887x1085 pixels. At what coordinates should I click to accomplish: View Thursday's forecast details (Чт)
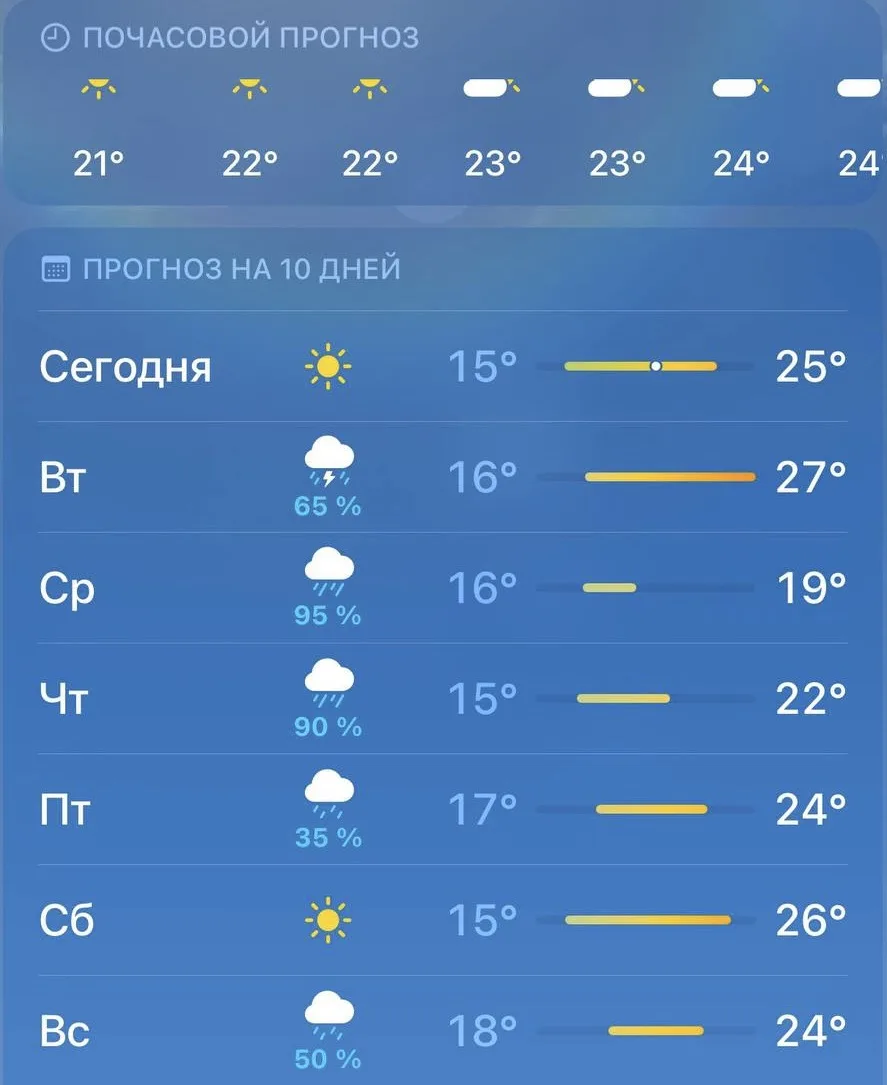pos(443,698)
